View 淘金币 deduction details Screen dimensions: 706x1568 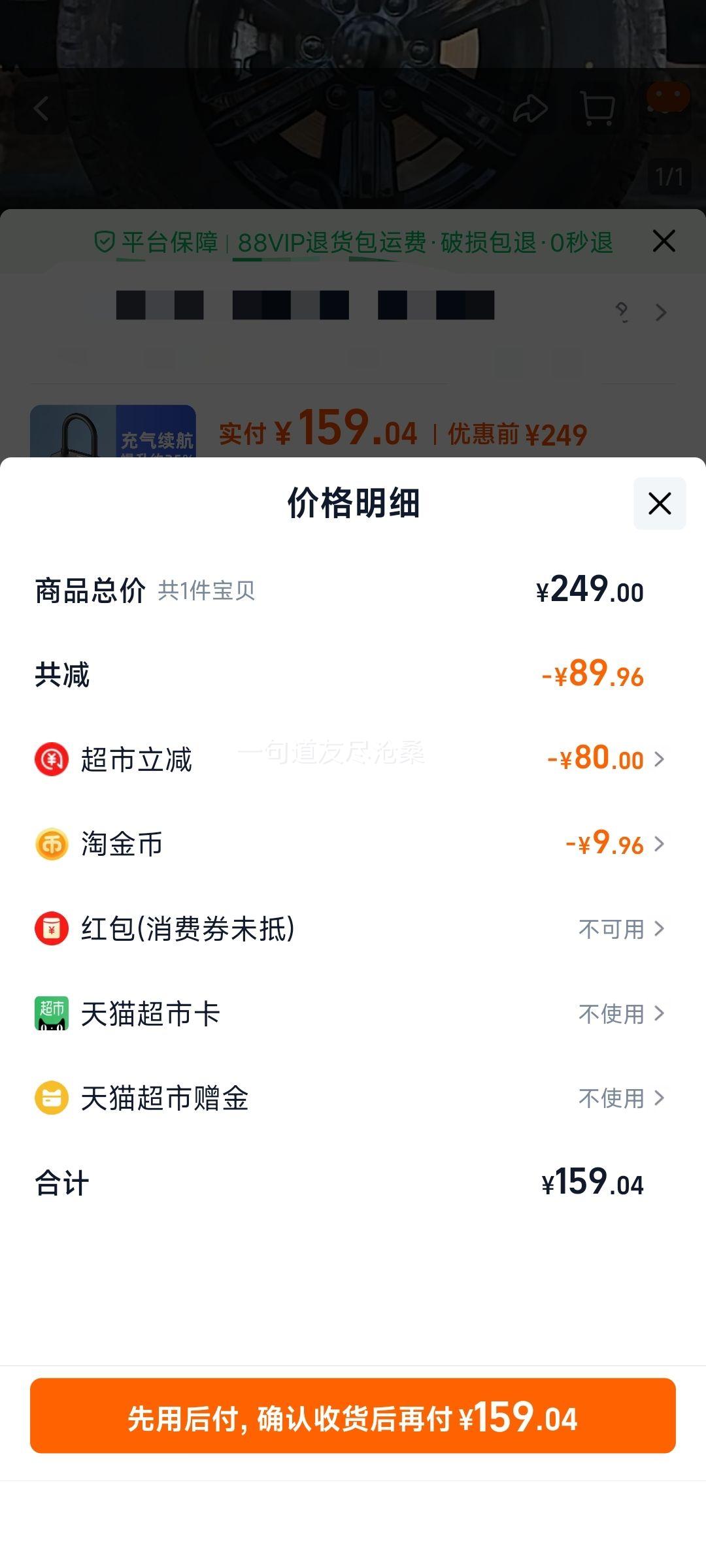pyautogui.click(x=613, y=844)
